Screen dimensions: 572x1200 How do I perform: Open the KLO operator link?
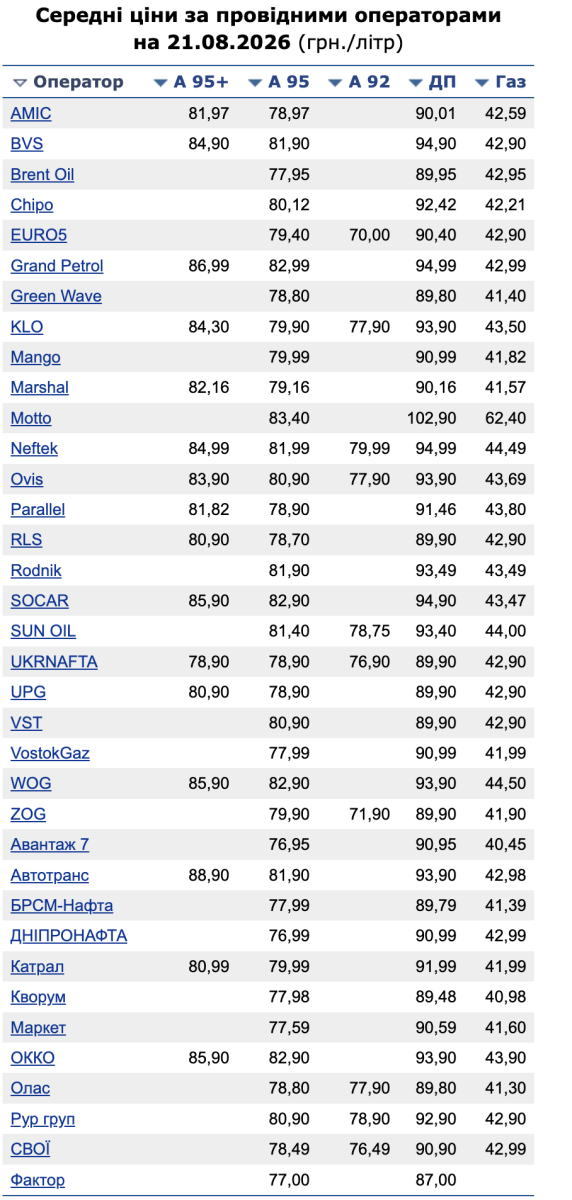(x=27, y=326)
